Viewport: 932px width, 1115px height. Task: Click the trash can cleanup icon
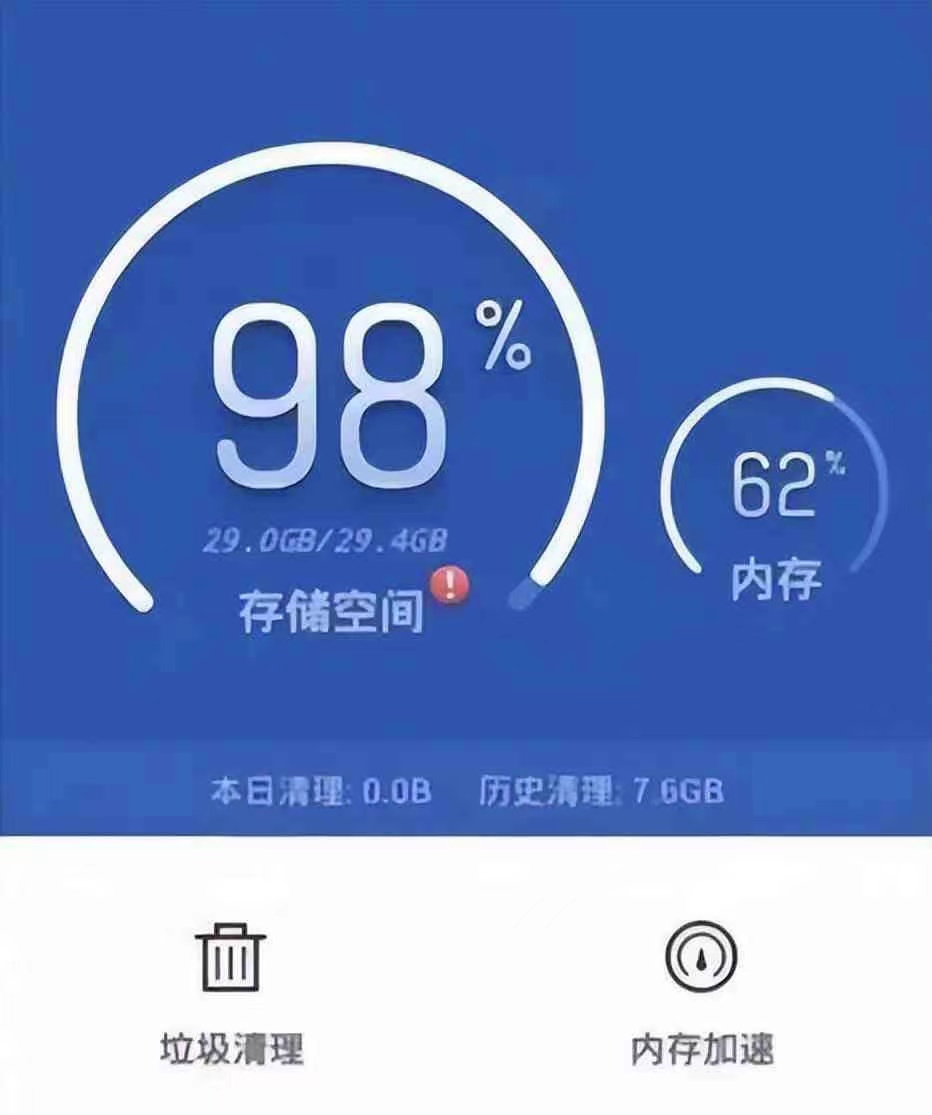click(232, 958)
